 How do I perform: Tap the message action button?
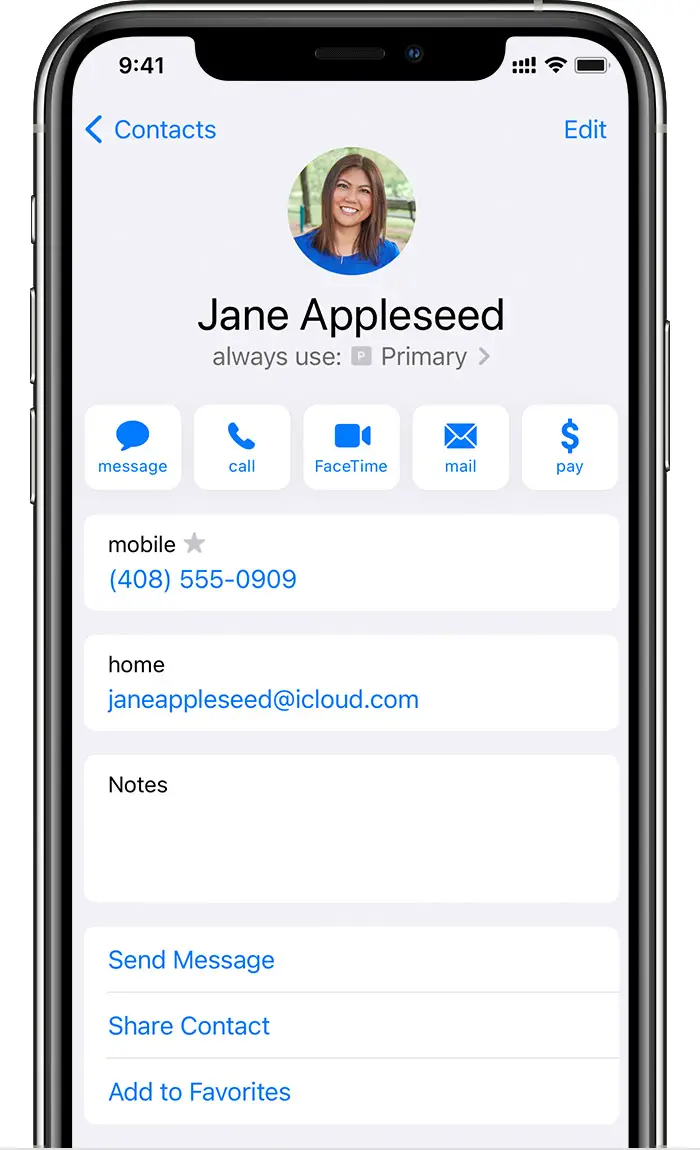[x=133, y=447]
